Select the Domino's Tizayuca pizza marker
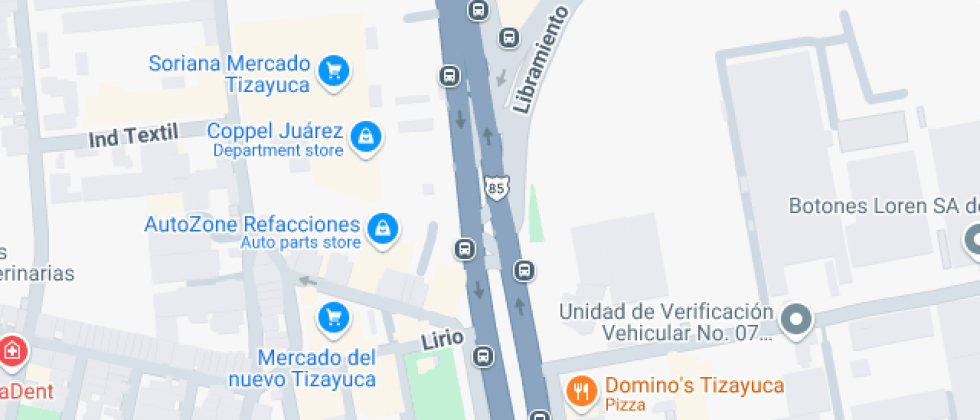 tap(580, 390)
